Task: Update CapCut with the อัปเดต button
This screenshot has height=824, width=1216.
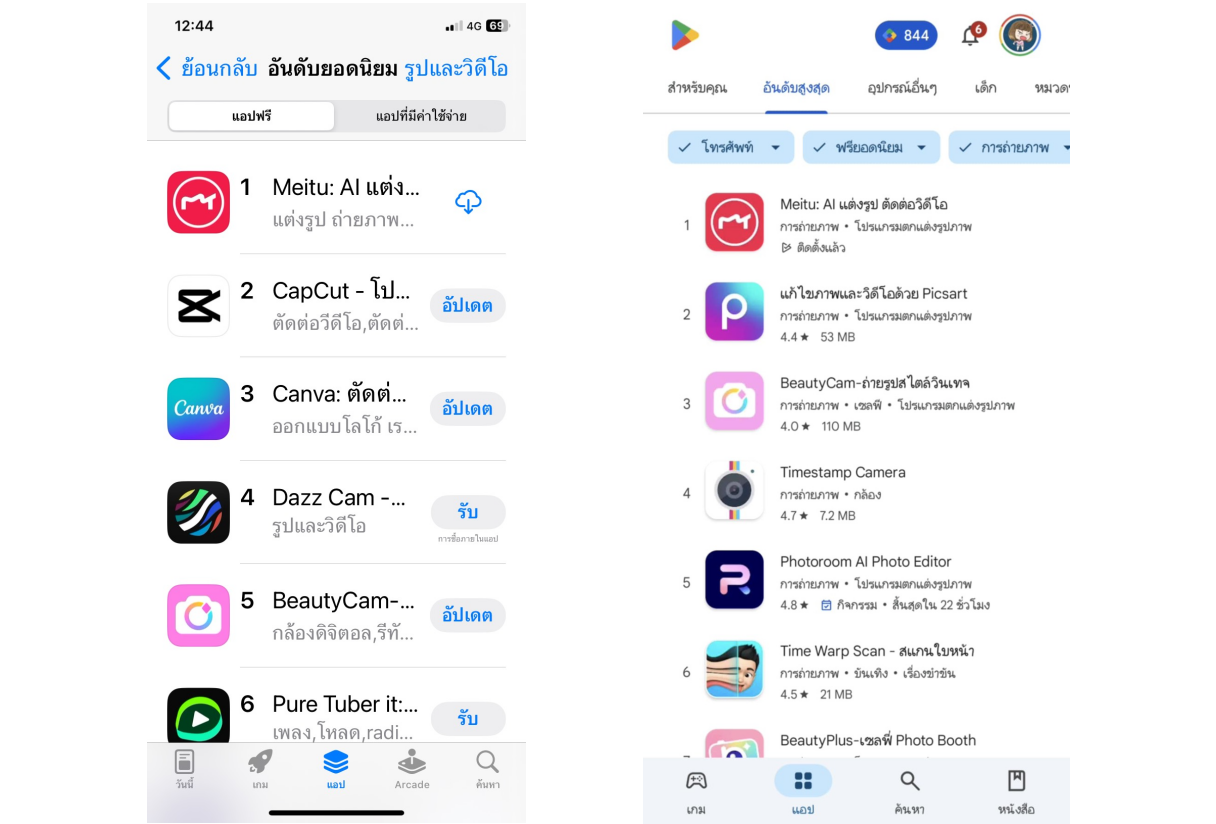Action: (x=467, y=305)
